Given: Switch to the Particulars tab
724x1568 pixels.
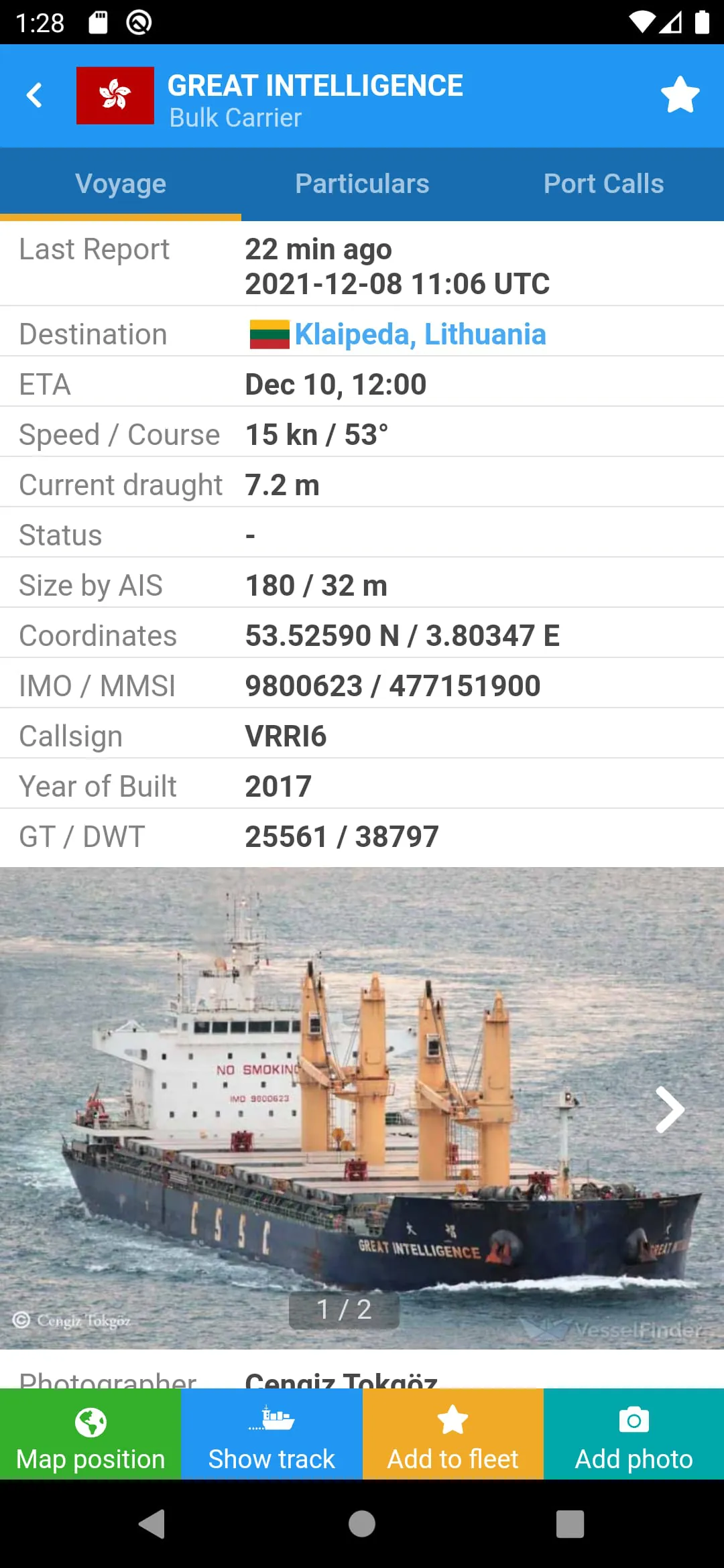Looking at the screenshot, I should coord(362,183).
